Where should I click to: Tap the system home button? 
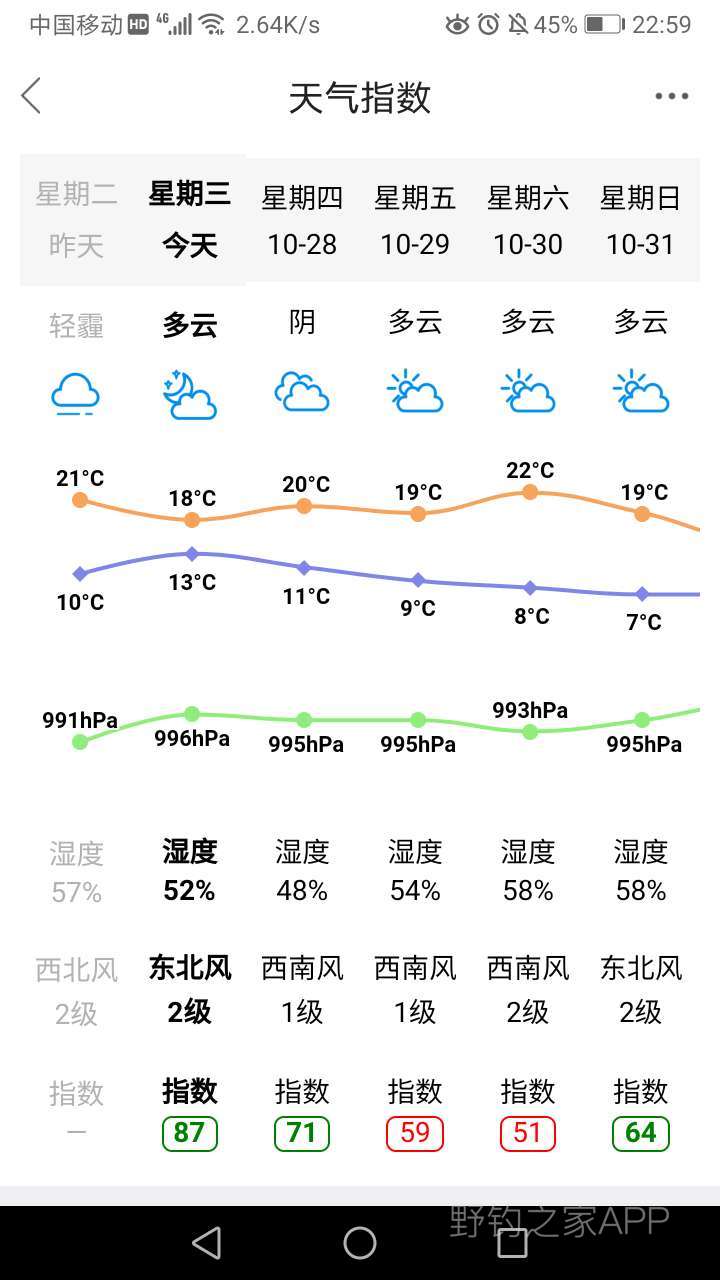(x=360, y=1243)
